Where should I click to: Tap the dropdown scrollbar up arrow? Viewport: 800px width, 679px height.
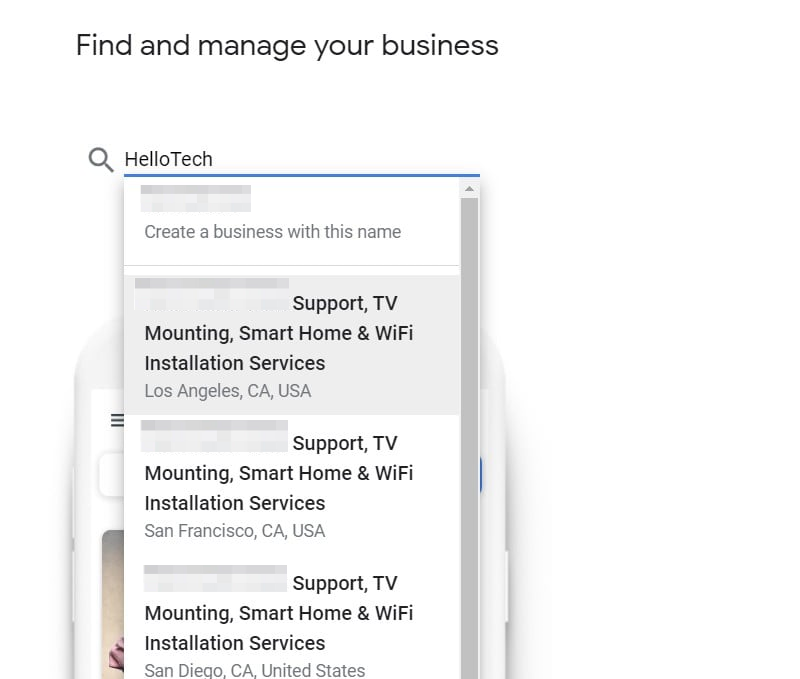coord(469,189)
